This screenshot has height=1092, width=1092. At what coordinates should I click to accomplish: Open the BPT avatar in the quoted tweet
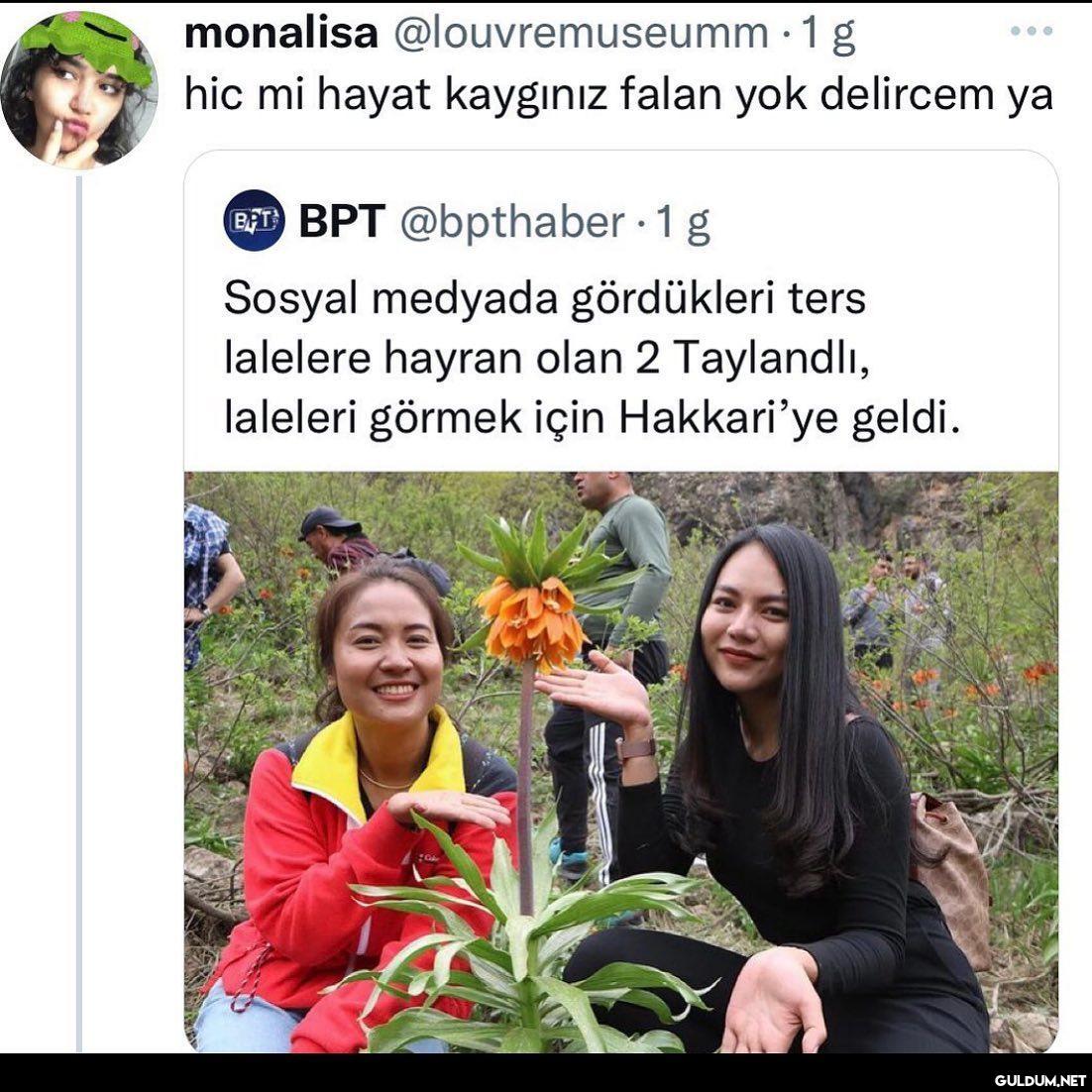click(x=254, y=221)
